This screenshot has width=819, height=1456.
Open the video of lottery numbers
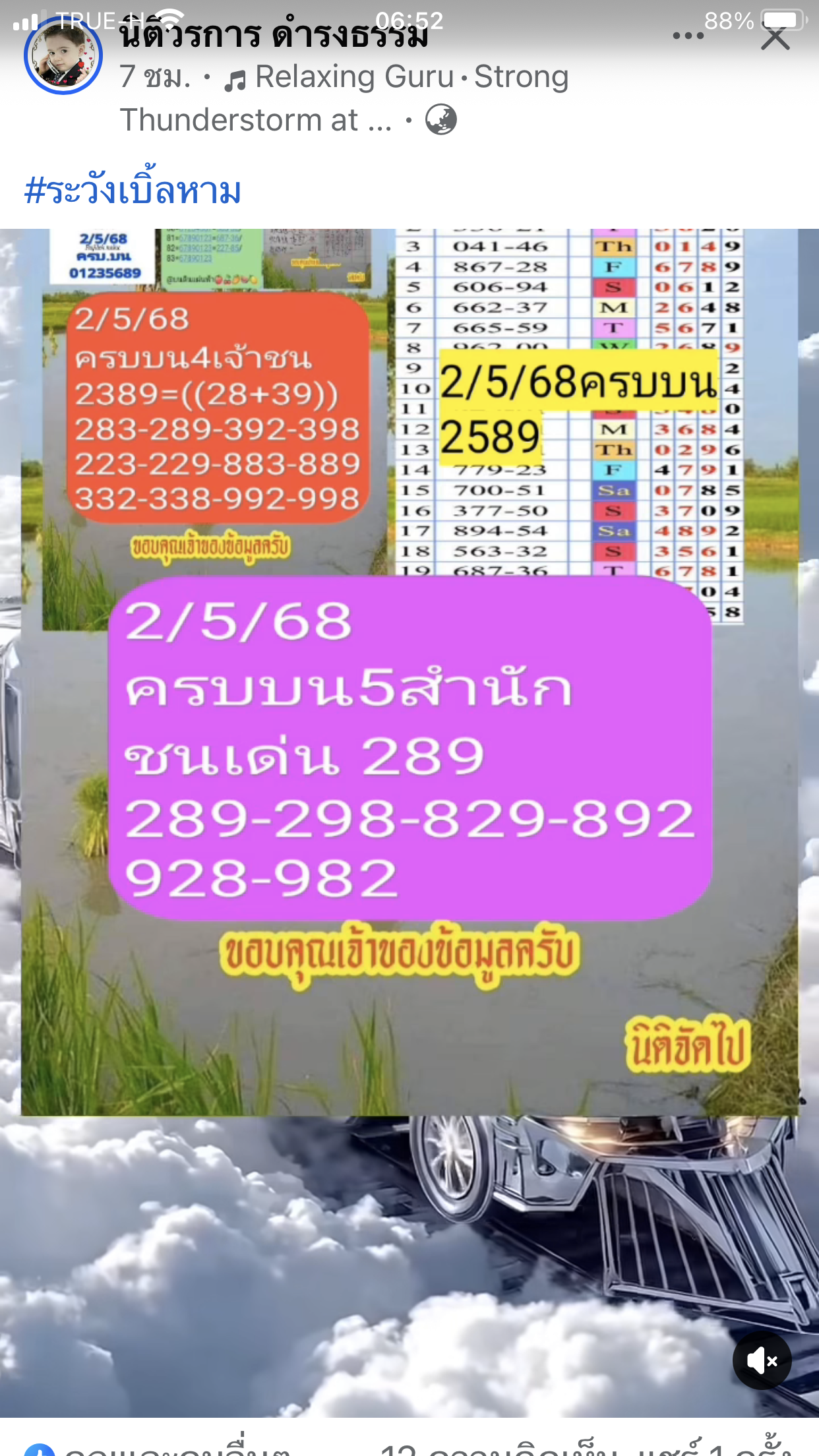tap(409, 725)
